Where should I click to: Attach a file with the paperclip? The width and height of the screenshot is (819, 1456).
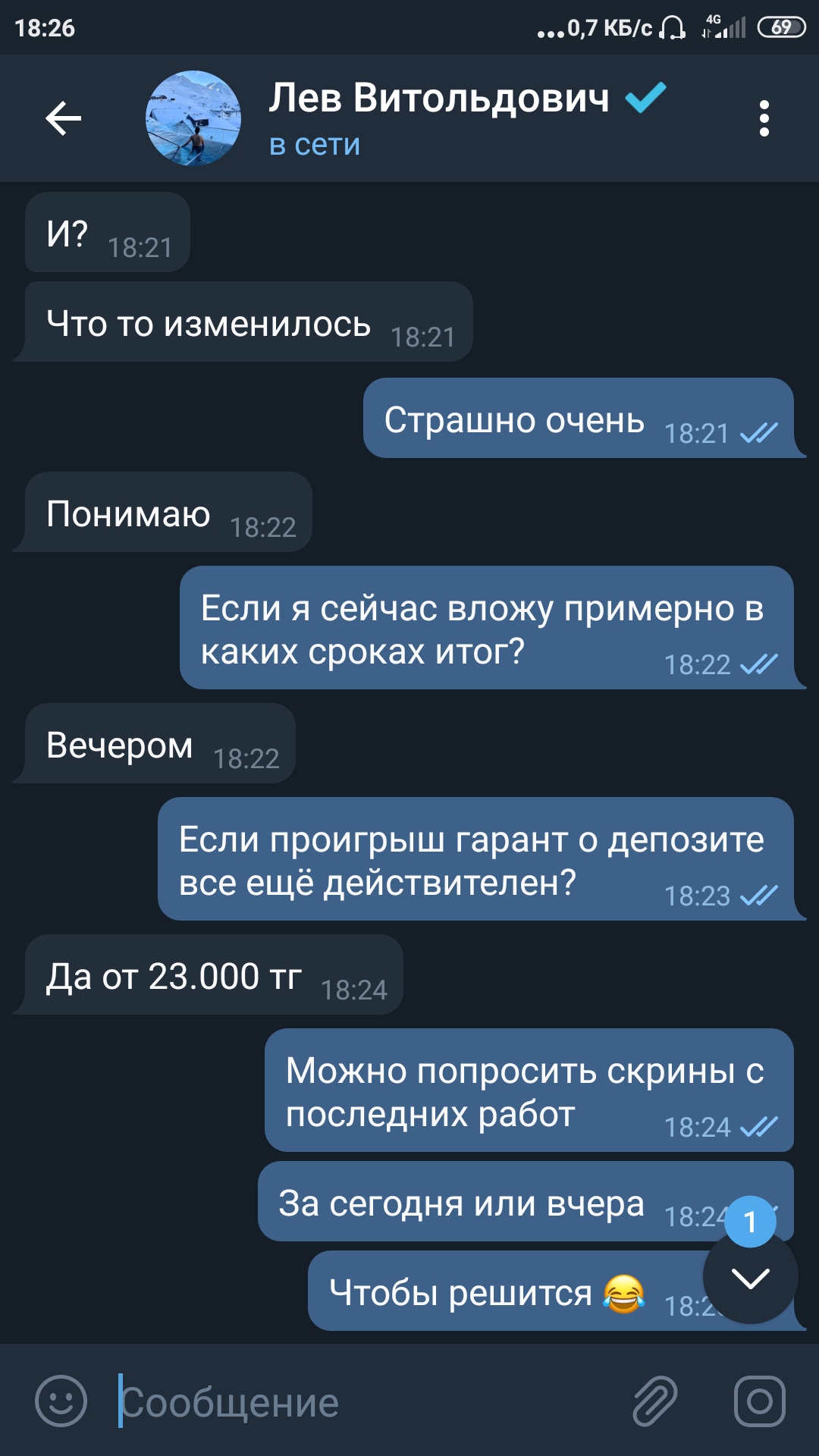click(x=655, y=1401)
